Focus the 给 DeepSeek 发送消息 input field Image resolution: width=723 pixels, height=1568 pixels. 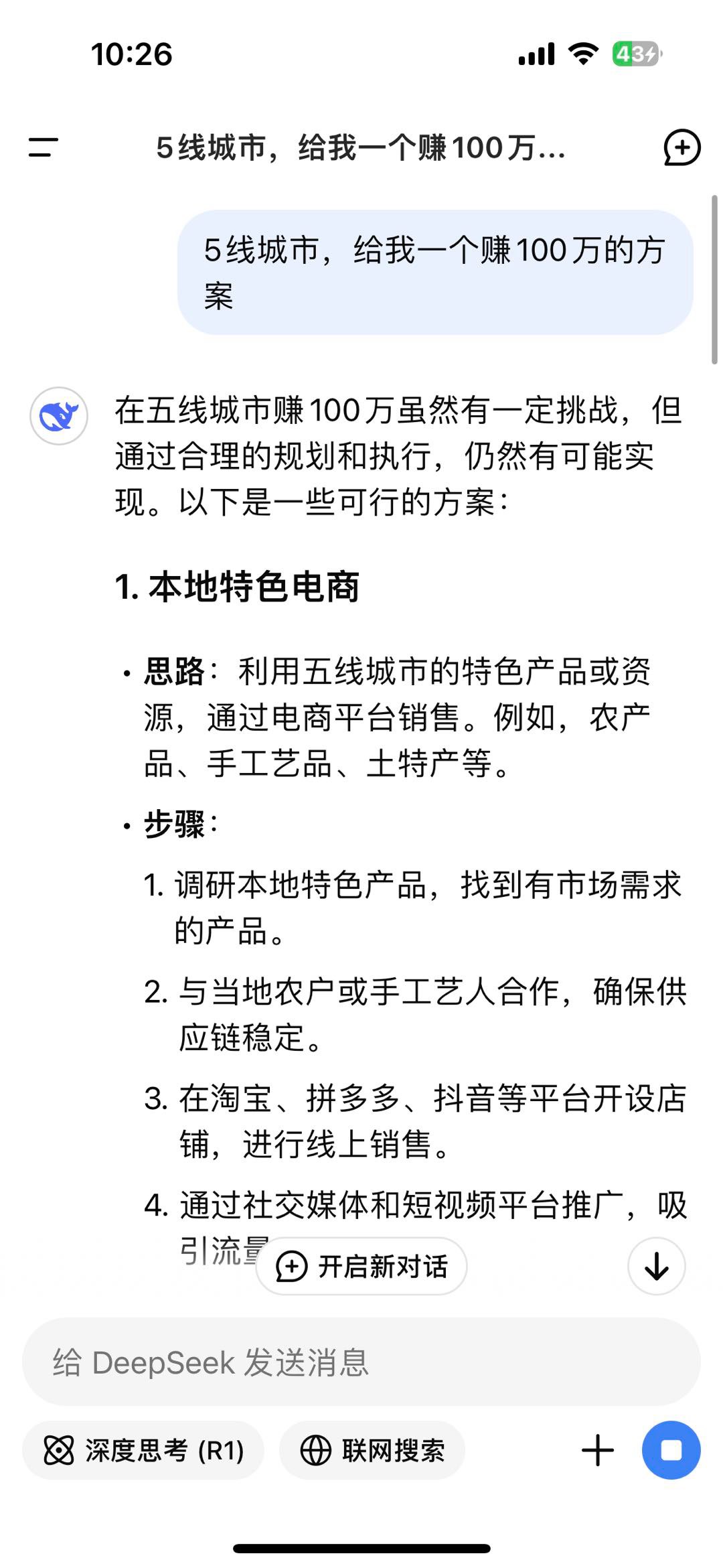tap(361, 1362)
